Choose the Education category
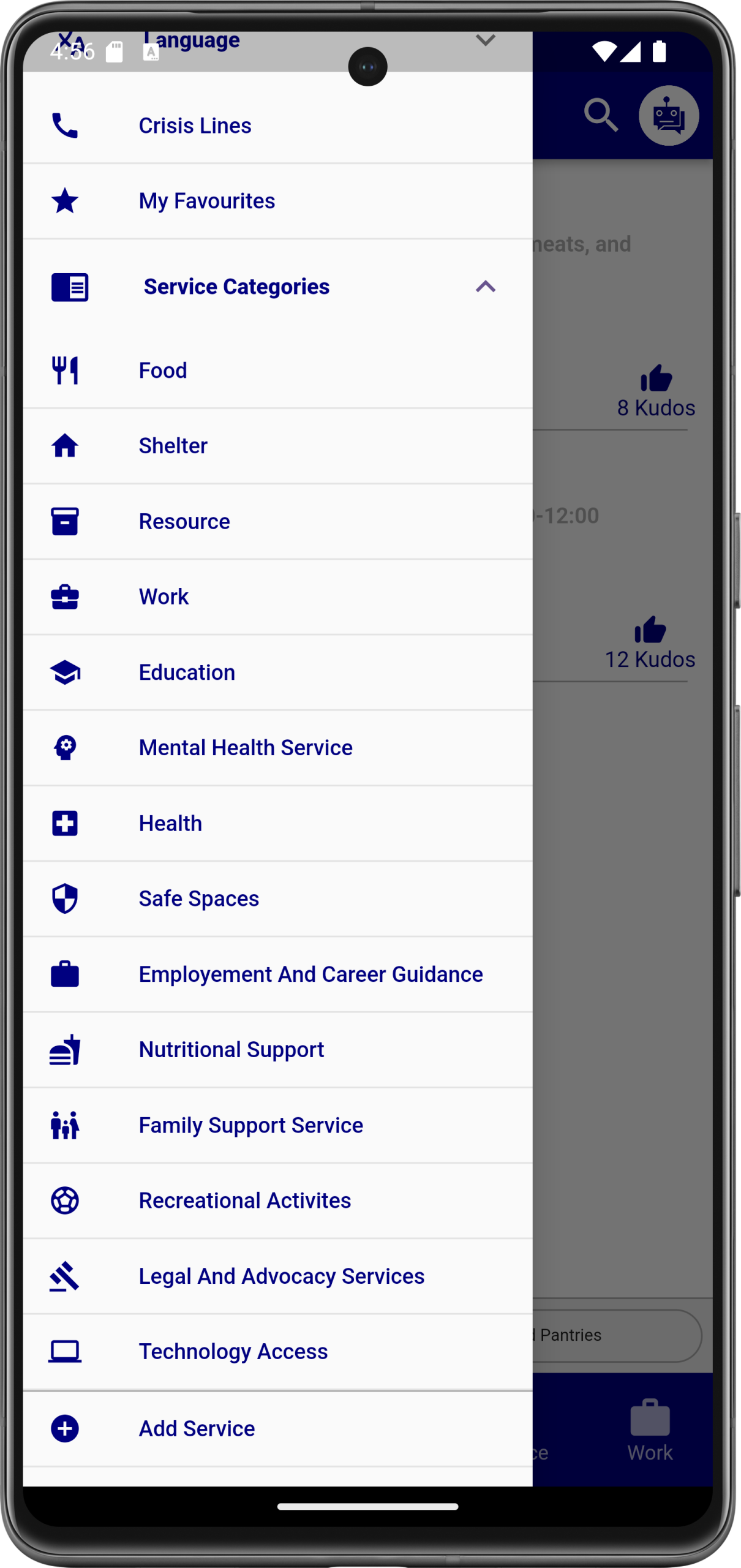Screen dimensions: 741x1568 tap(187, 673)
